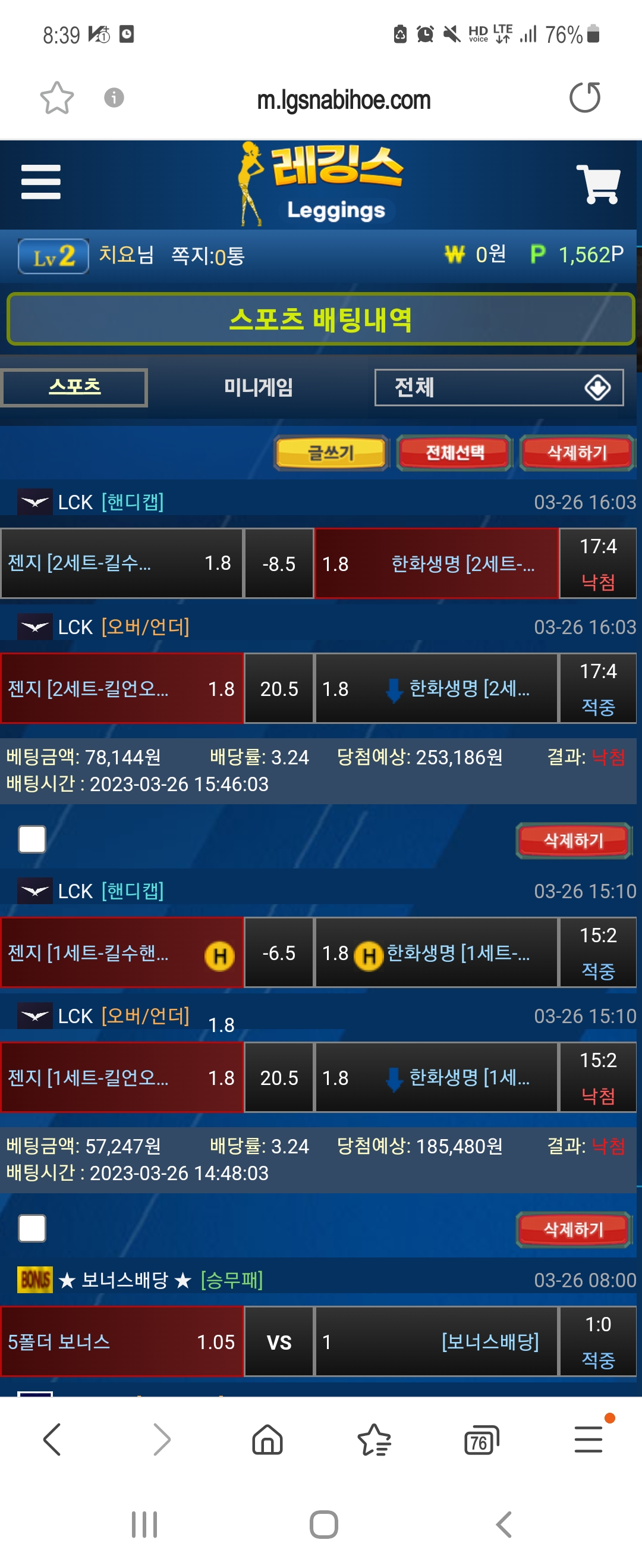Check the box under the 57,247원 bet
The width and height of the screenshot is (642, 1568).
pos(32,1228)
